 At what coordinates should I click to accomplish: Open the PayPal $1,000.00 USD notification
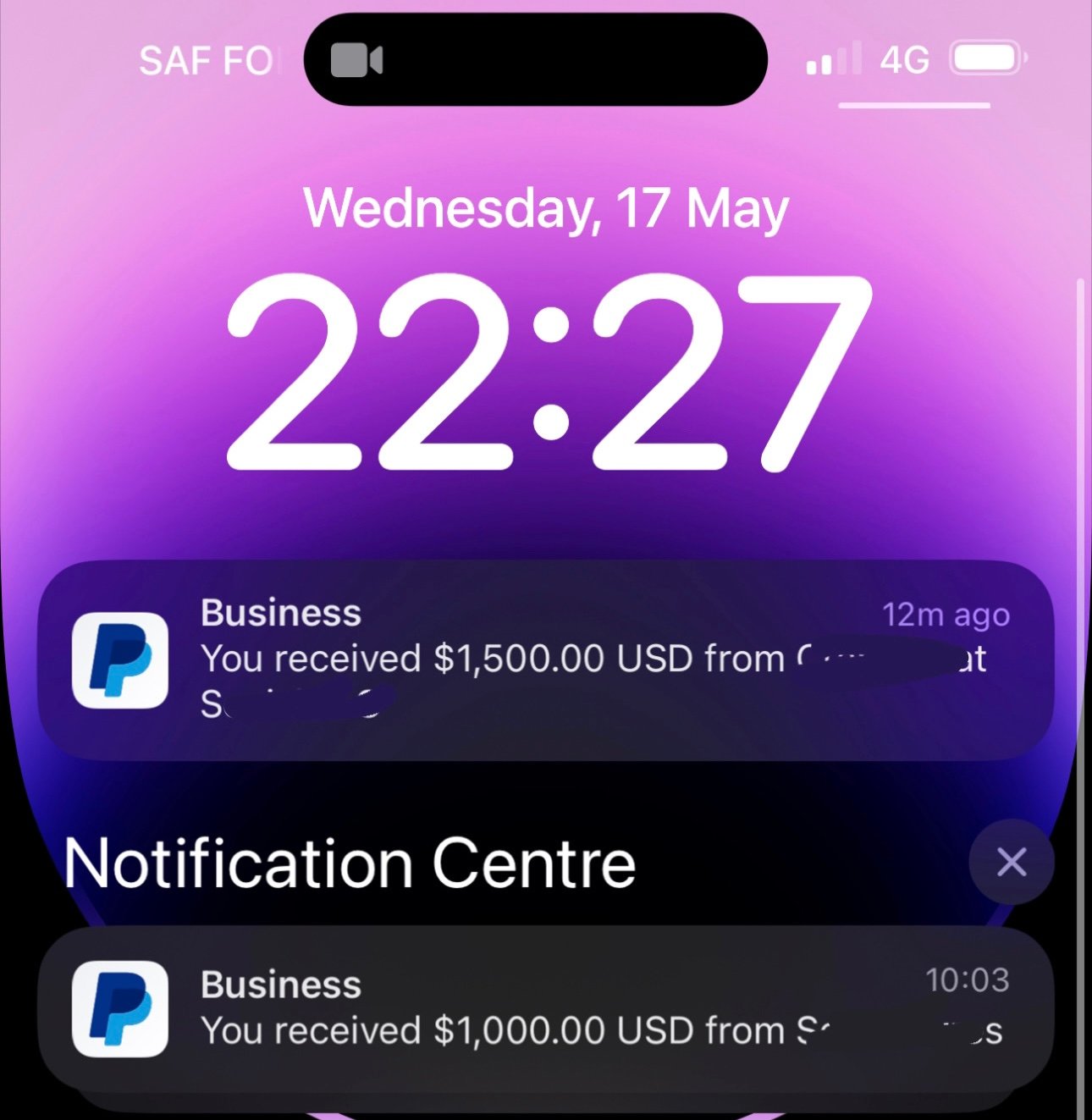[545, 1009]
